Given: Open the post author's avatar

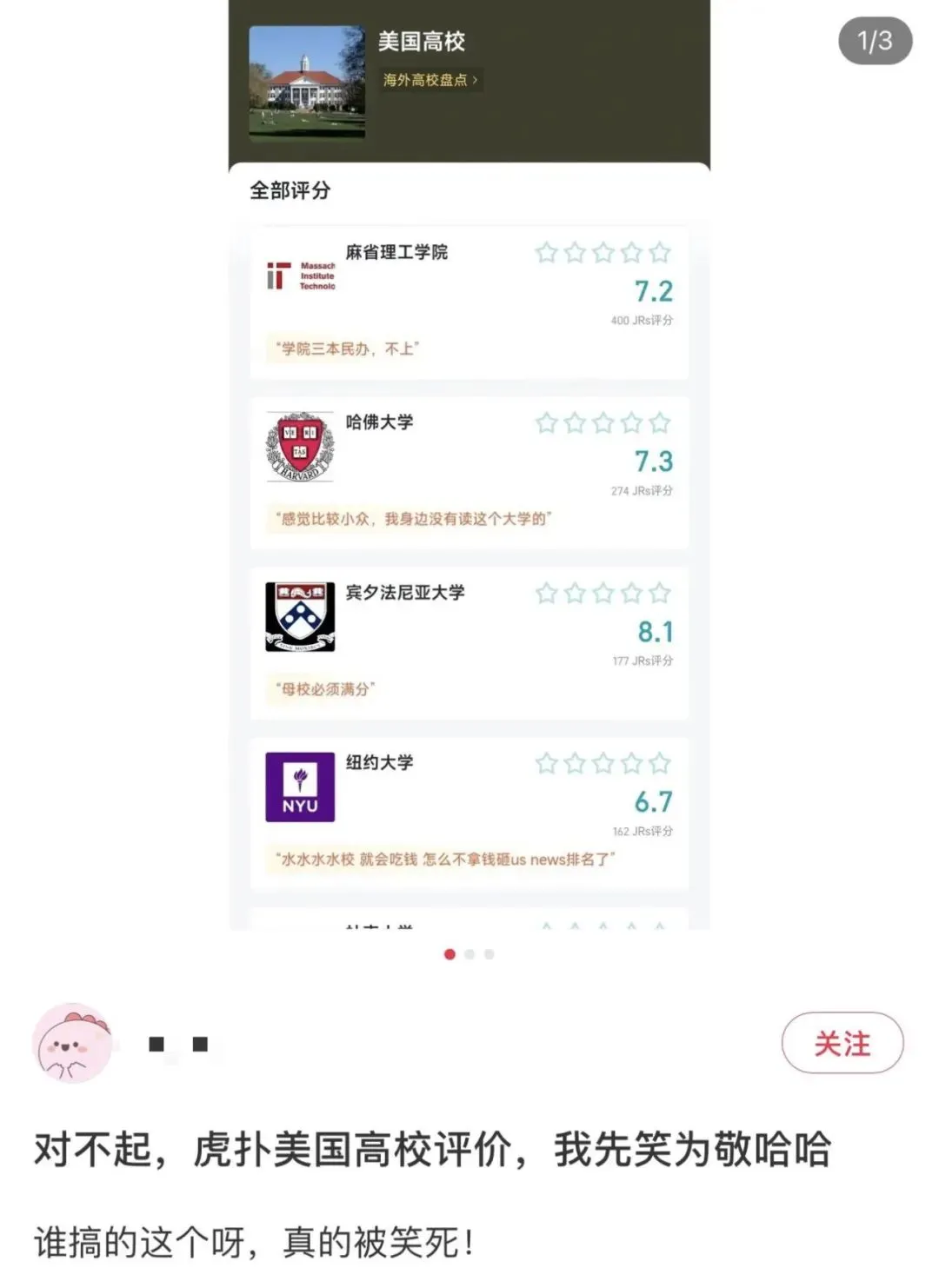Looking at the screenshot, I should tap(72, 1043).
